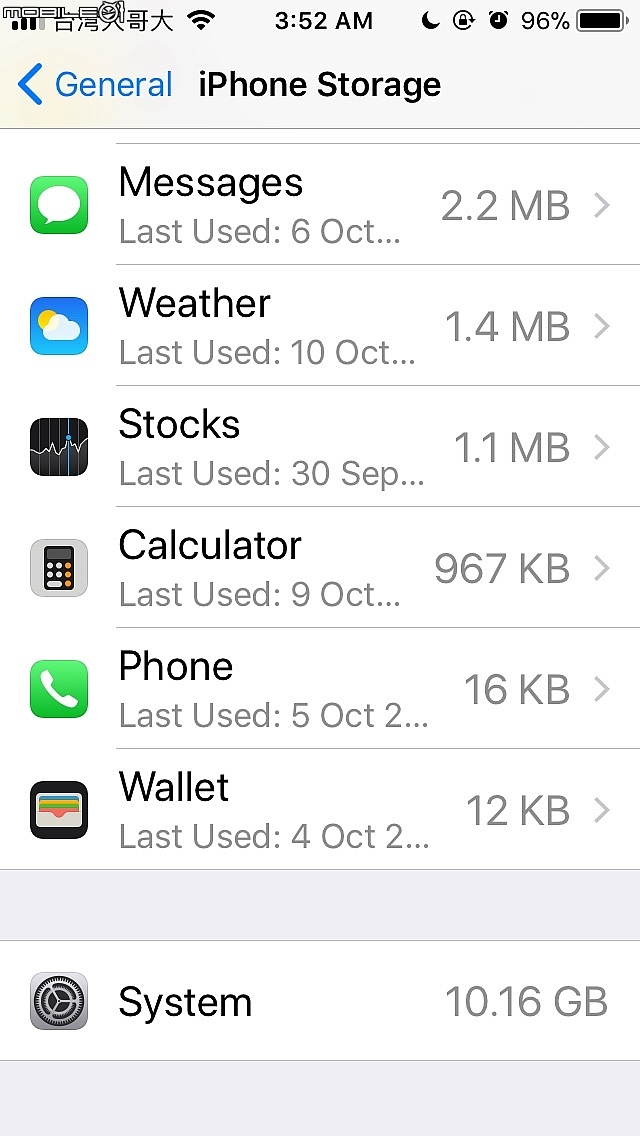Screen dimensions: 640x1136
Task: Go back to General settings
Action: (95, 85)
